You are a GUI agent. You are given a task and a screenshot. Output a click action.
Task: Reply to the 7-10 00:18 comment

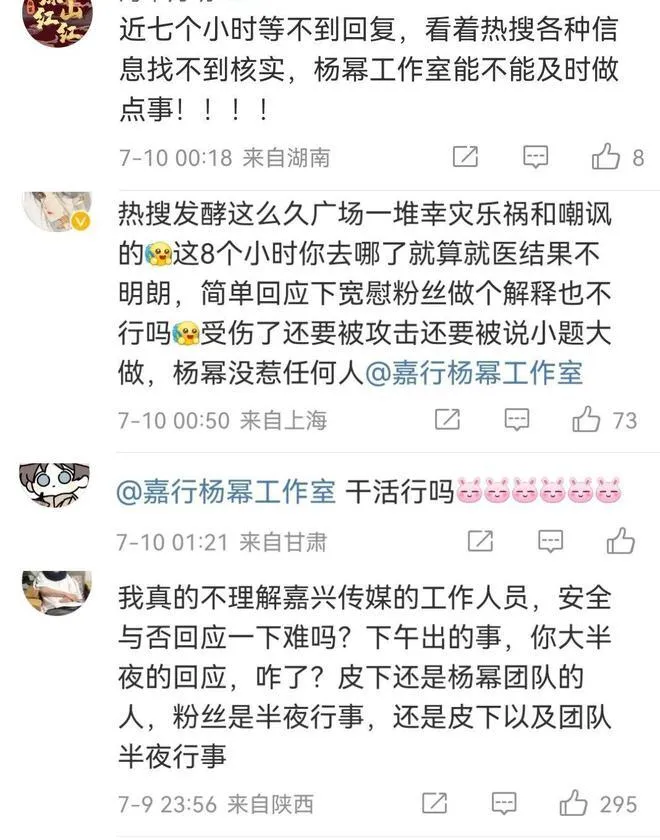[x=537, y=157]
